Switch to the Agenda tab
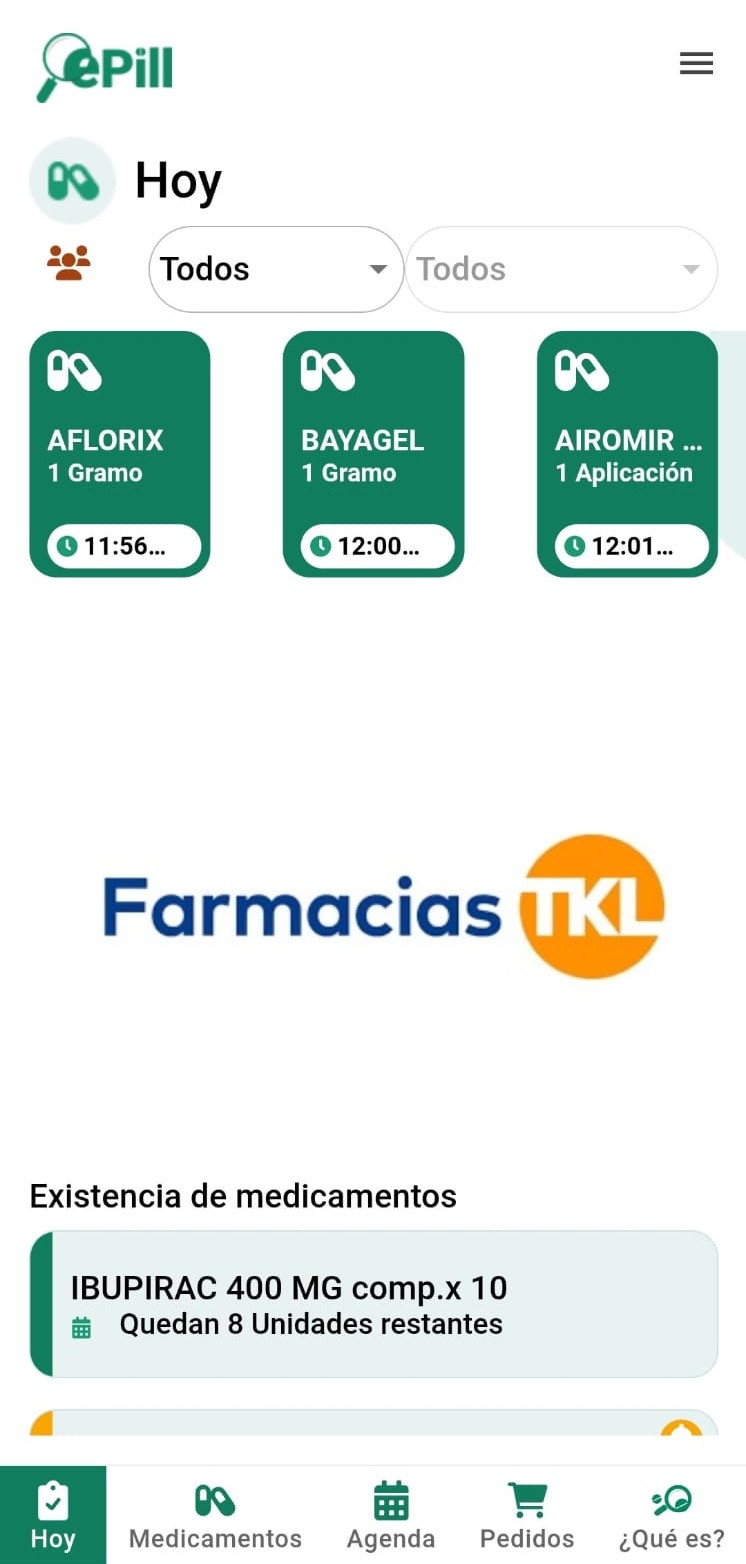This screenshot has height=1564, width=746. [x=391, y=1515]
